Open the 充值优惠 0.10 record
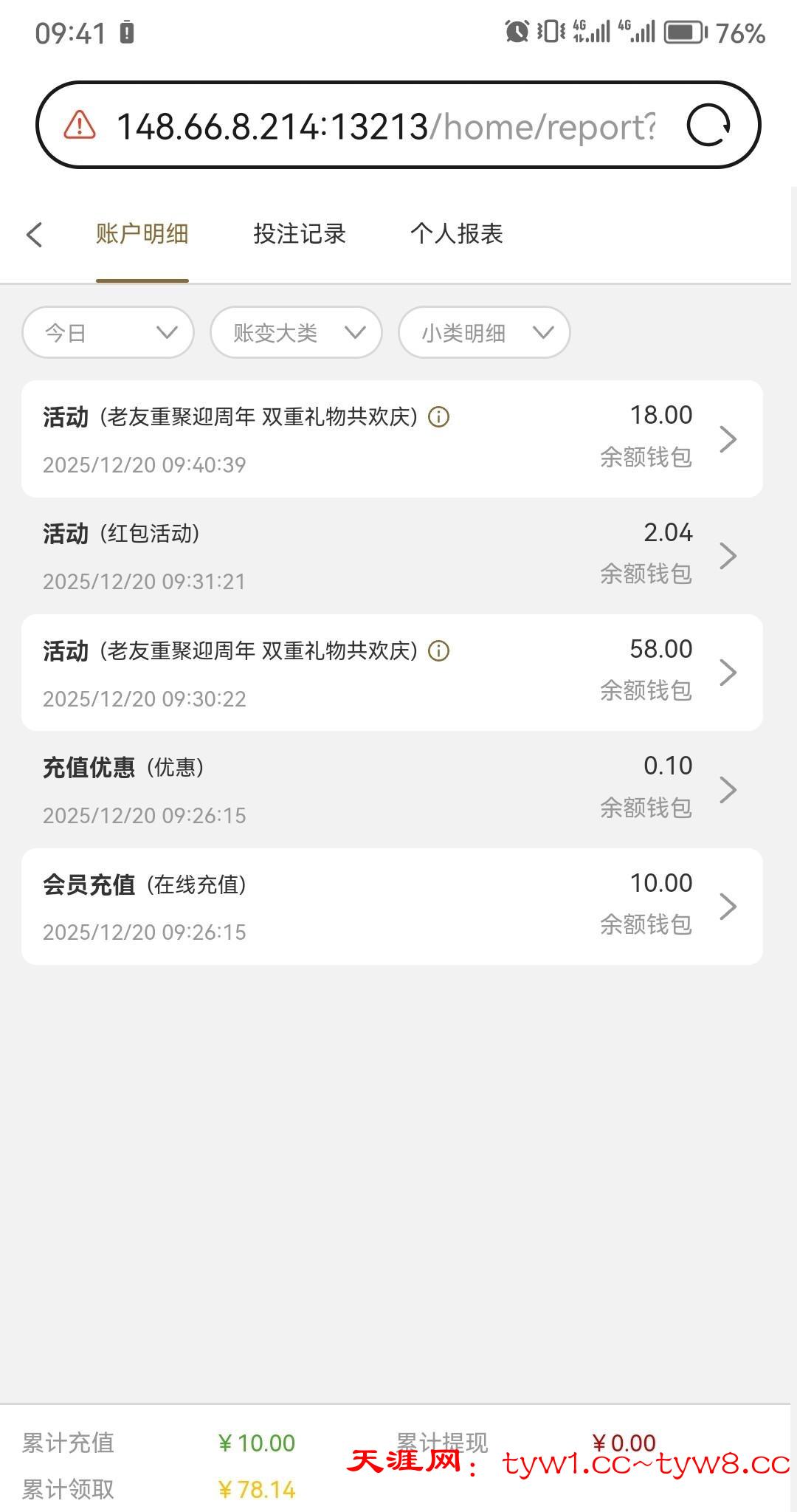 [x=391, y=789]
